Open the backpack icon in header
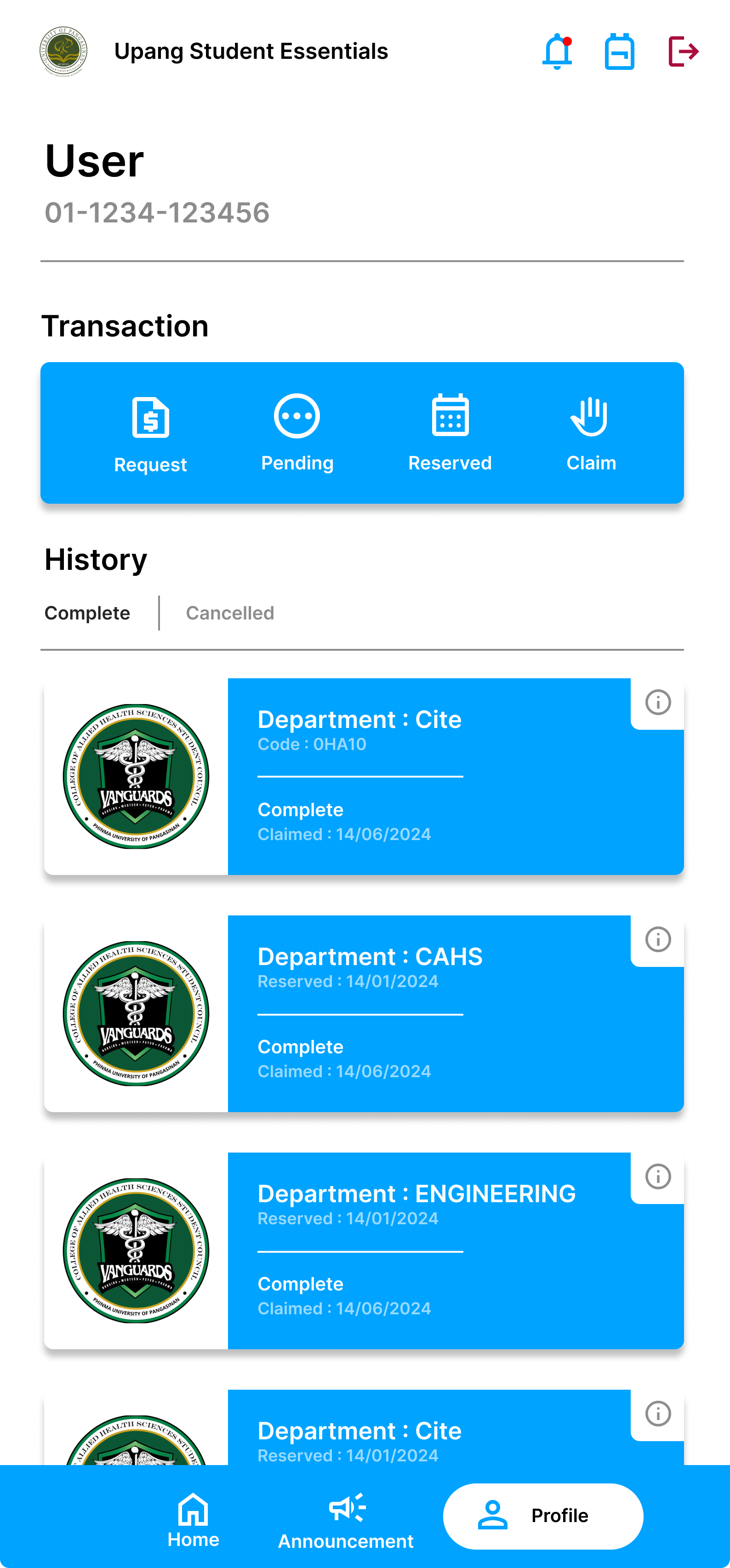 pyautogui.click(x=619, y=52)
